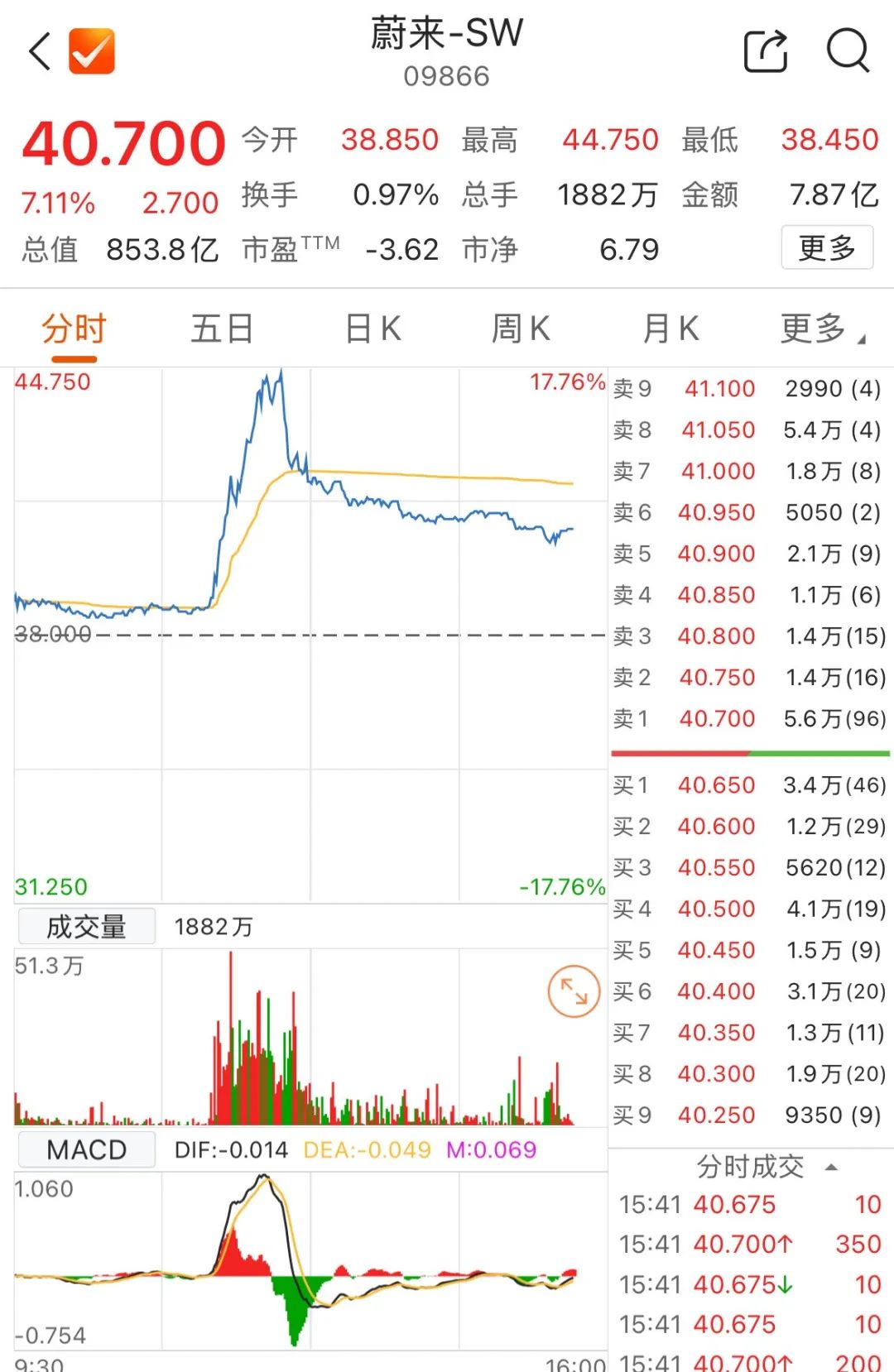Open the search magnifier
Image resolution: width=894 pixels, height=1372 pixels.
[848, 51]
